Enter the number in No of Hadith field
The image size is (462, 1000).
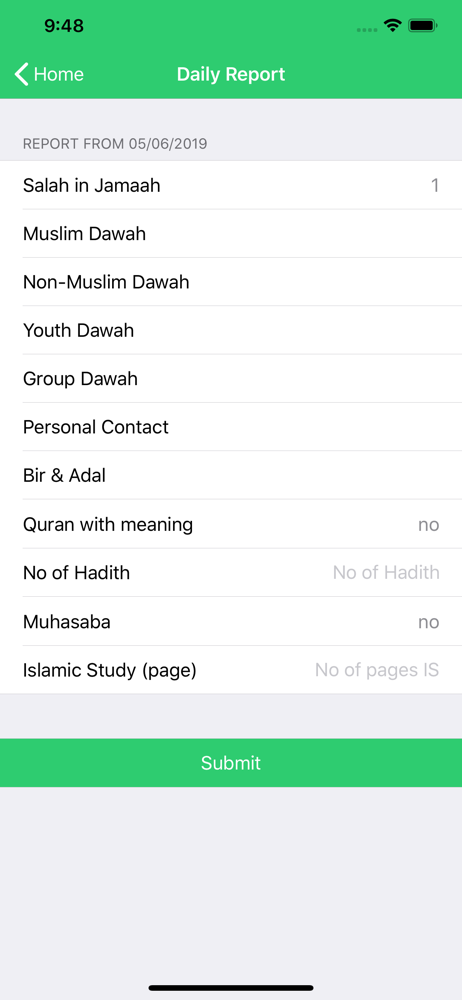386,573
